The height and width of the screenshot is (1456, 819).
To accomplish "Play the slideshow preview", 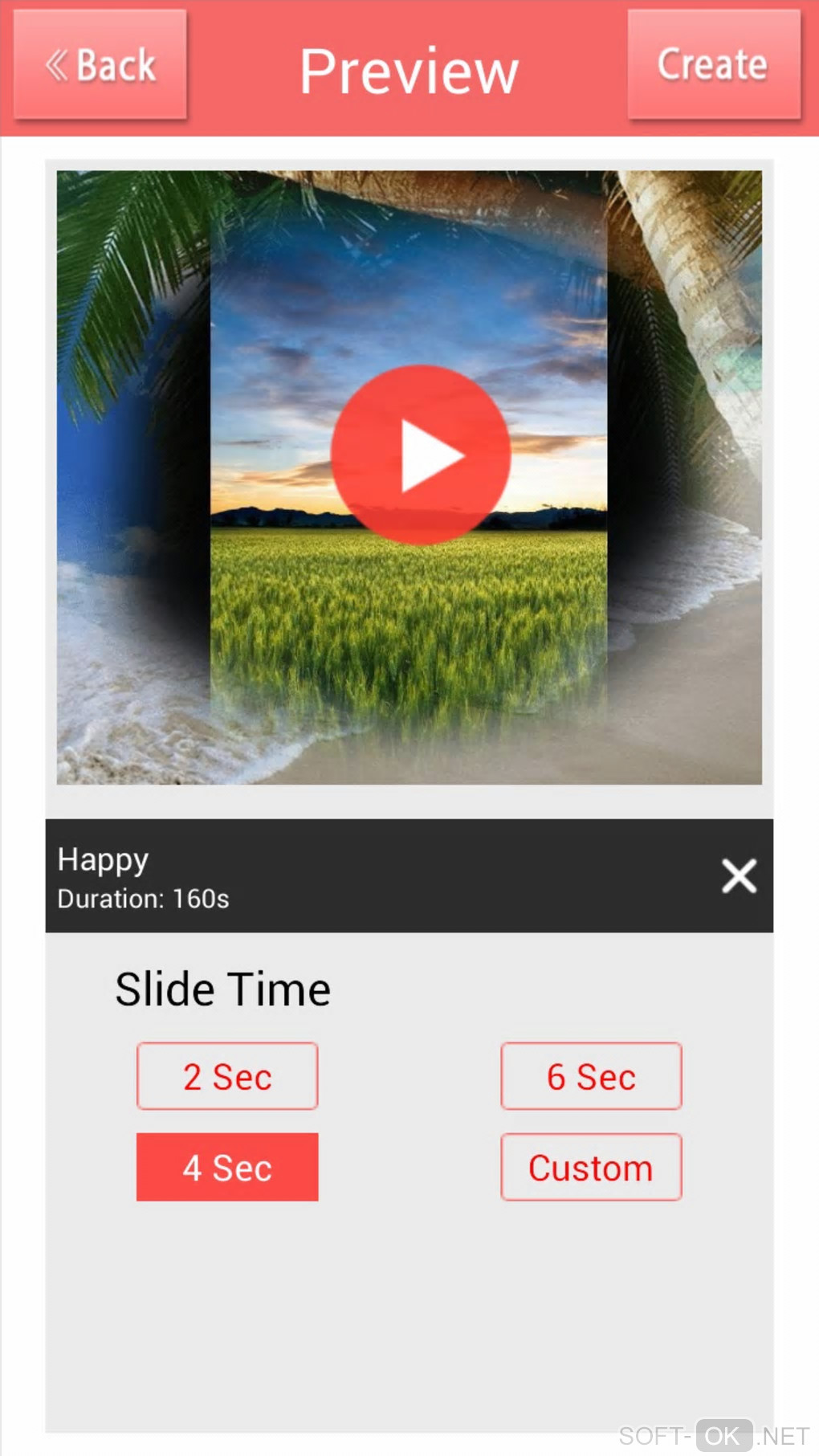I will point(421,455).
